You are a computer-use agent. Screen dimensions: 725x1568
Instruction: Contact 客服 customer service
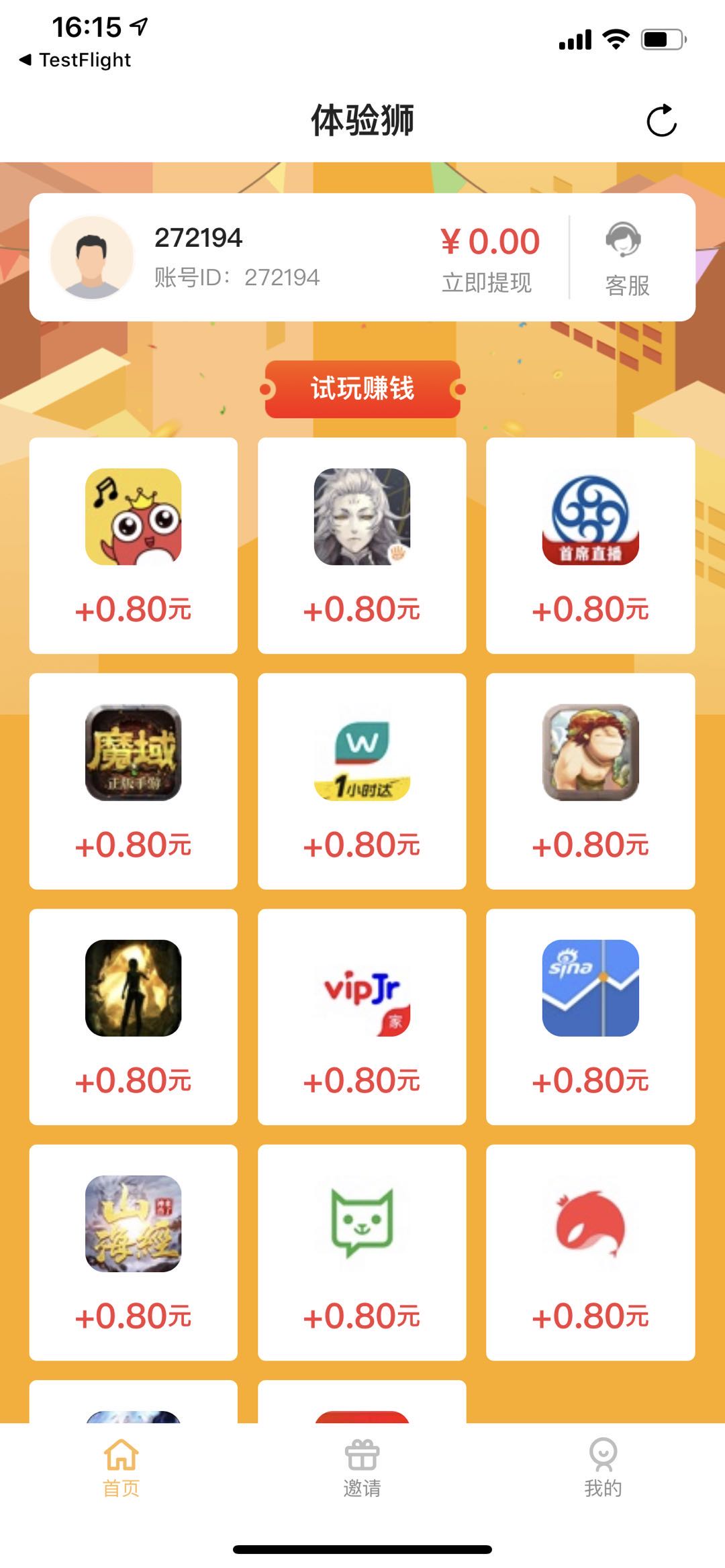626,258
